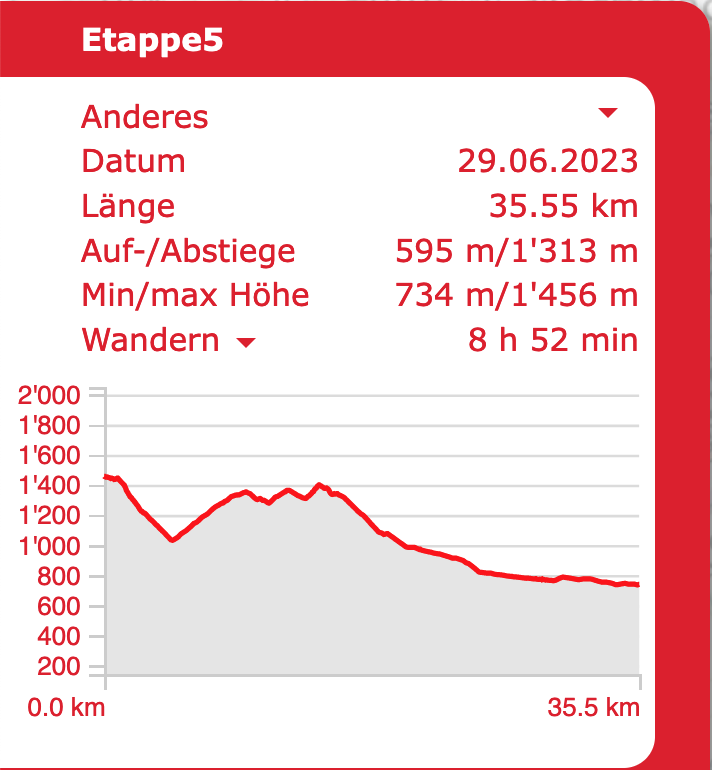Open the Anderes dropdown
The height and width of the screenshot is (770, 712).
(608, 113)
